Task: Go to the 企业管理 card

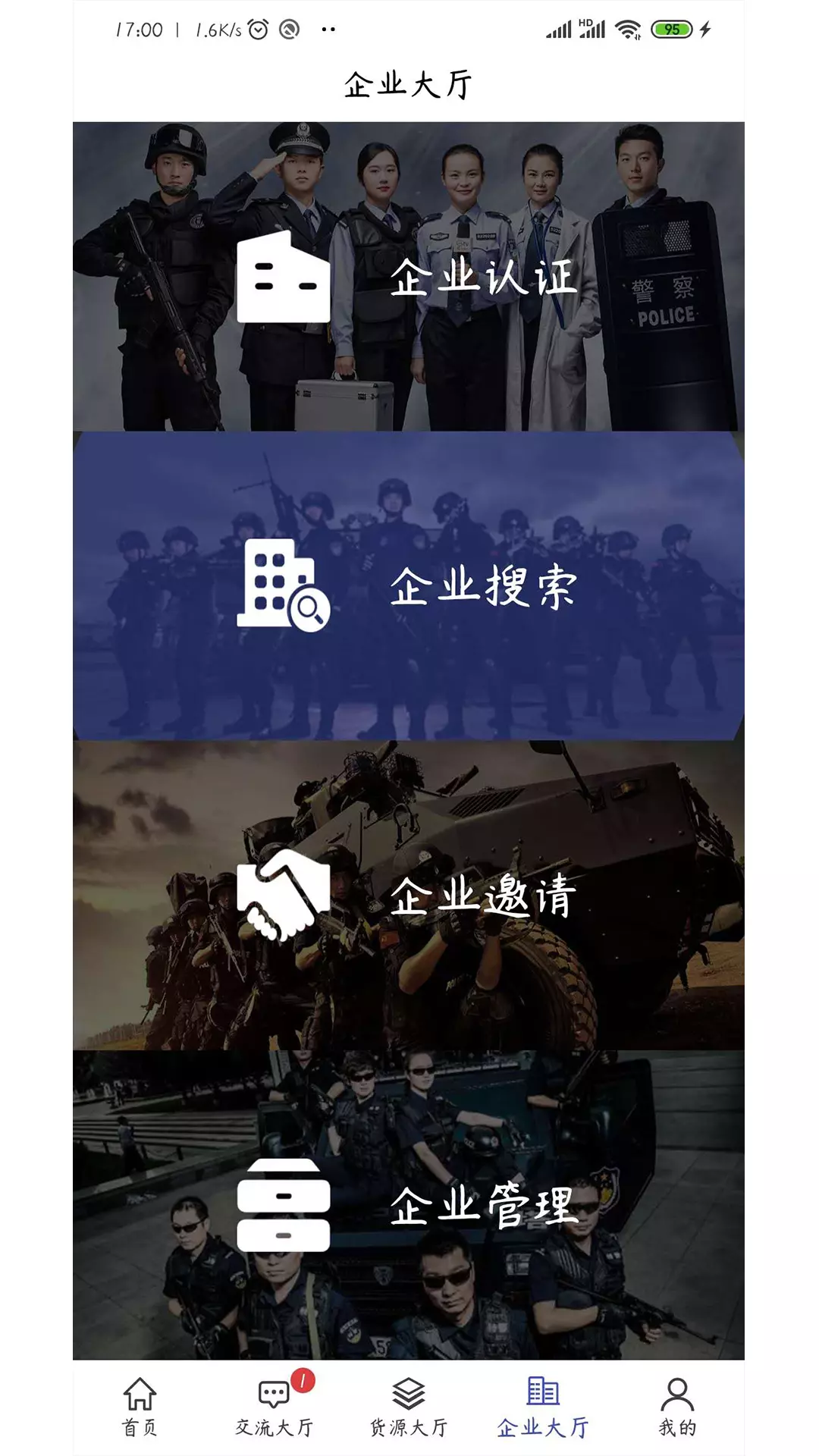Action: tap(408, 1204)
